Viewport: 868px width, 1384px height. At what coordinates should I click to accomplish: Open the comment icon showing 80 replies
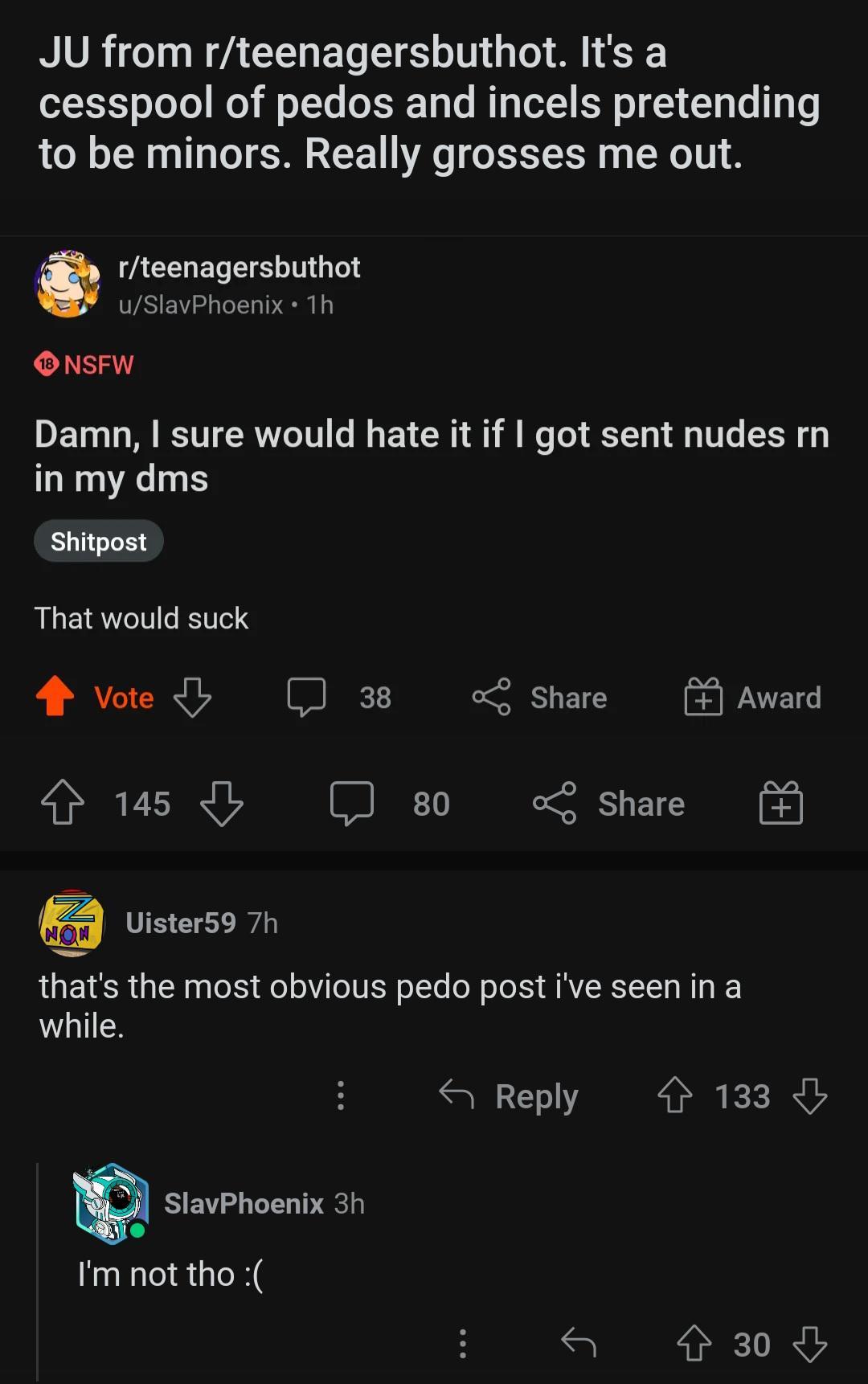point(351,803)
